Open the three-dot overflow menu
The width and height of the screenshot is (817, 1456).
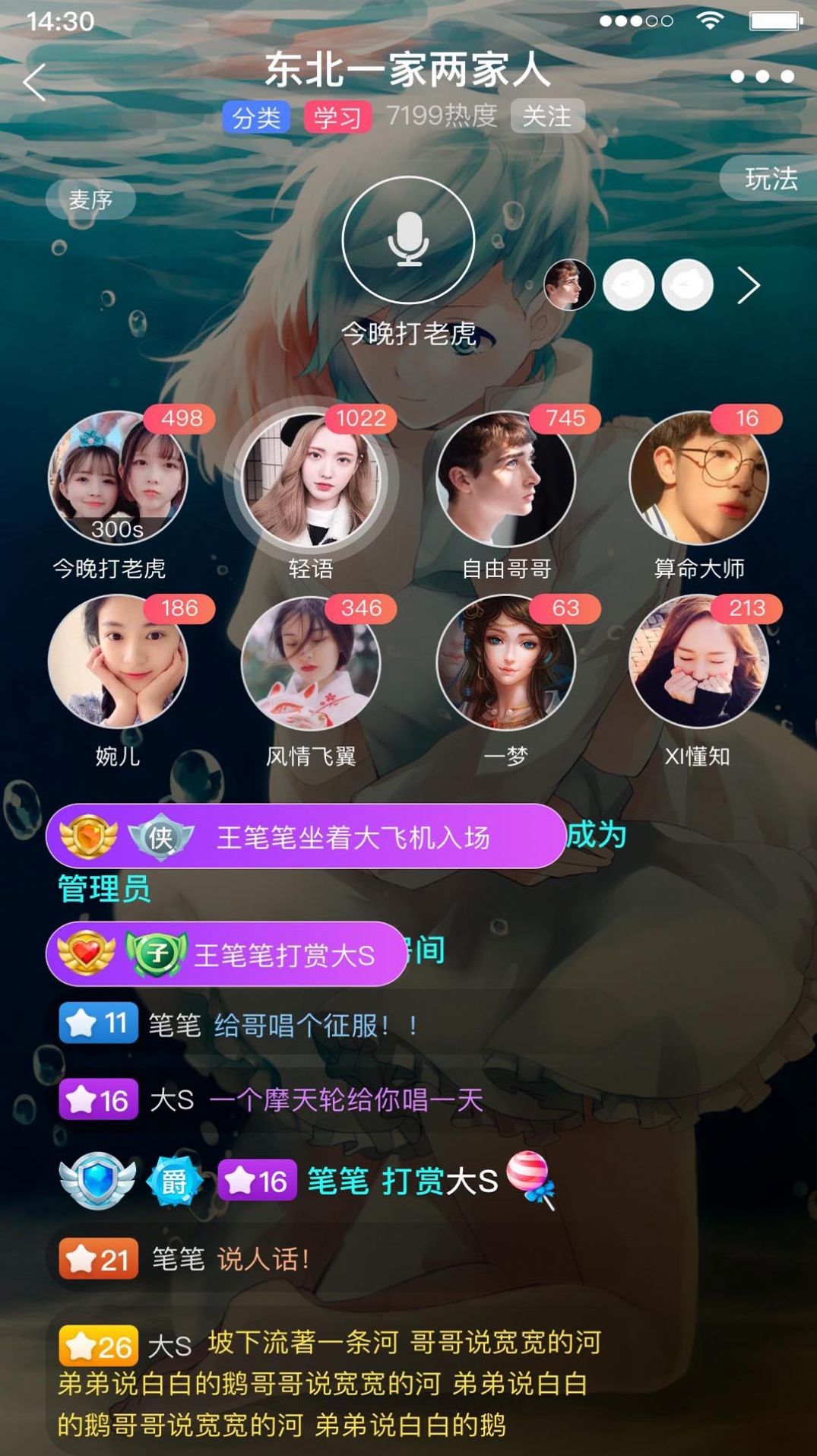tap(762, 76)
